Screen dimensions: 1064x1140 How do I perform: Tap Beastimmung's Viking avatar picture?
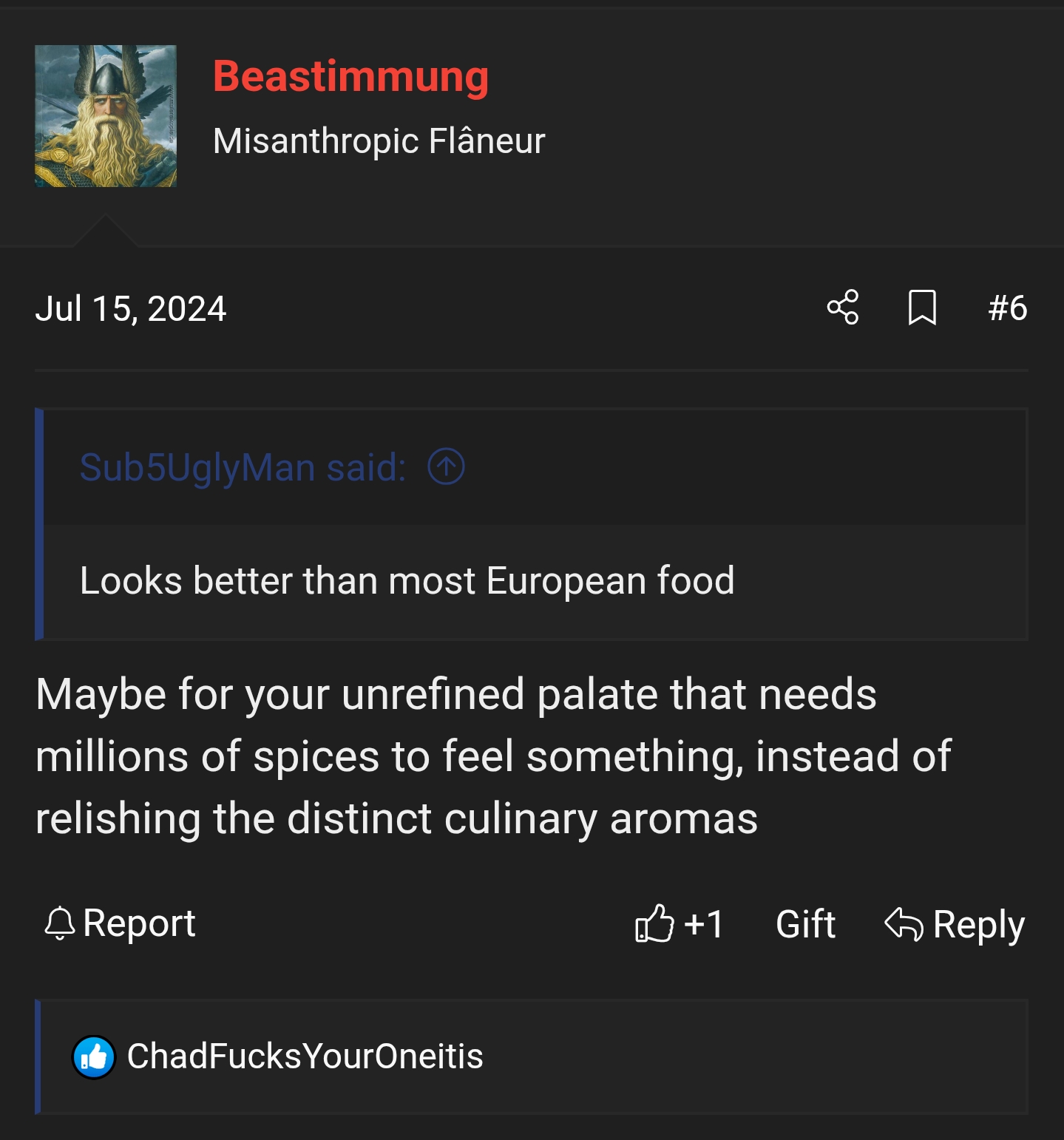[106, 116]
